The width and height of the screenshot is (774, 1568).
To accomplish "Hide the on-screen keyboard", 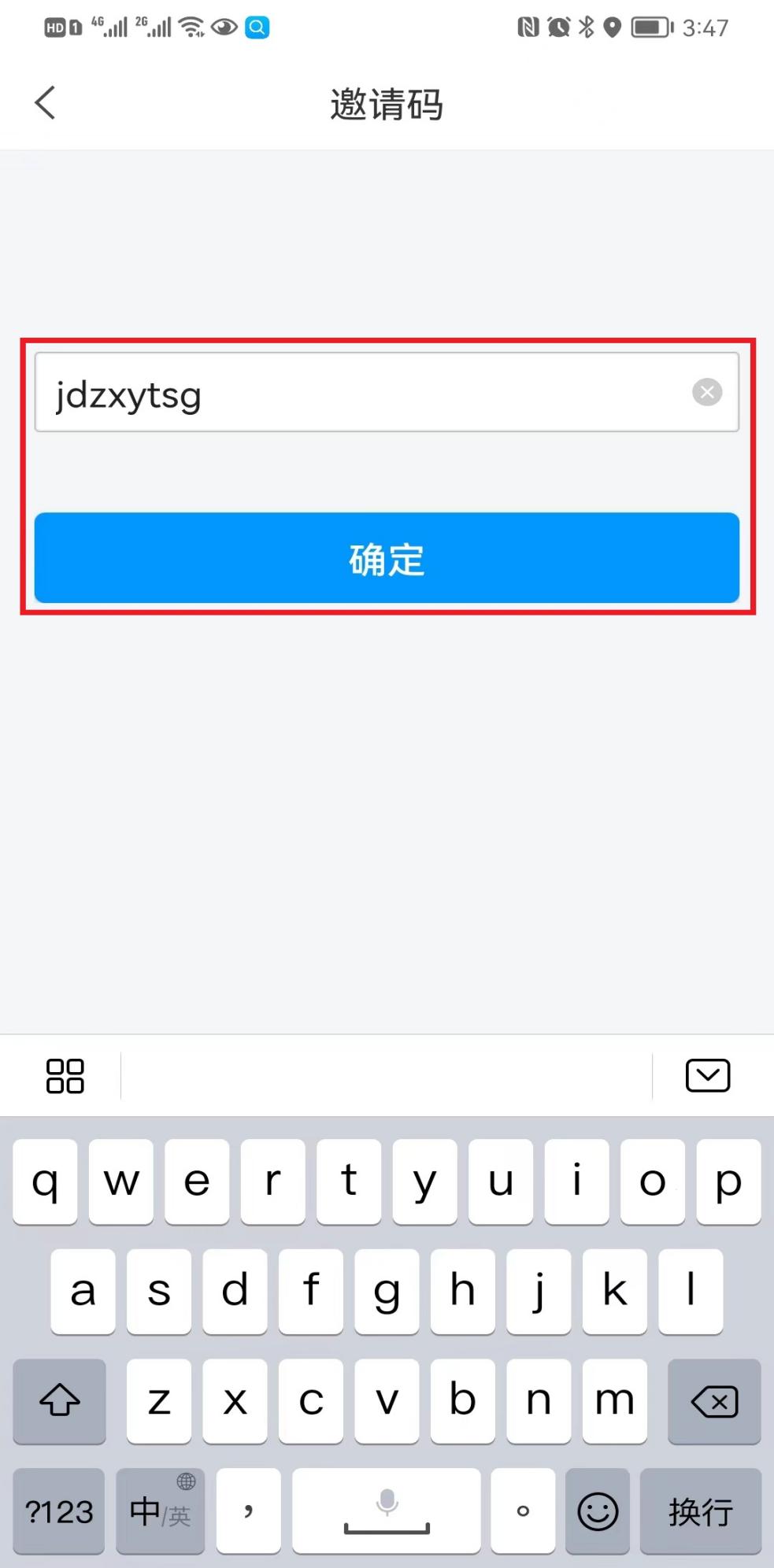I will click(x=707, y=1076).
